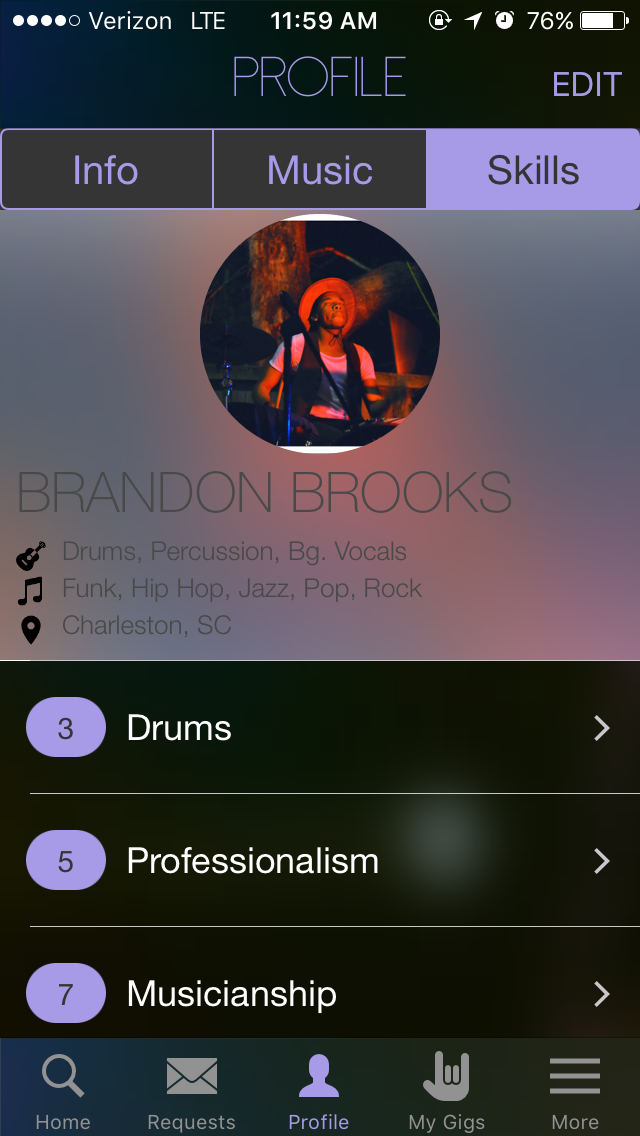Image resolution: width=640 pixels, height=1136 pixels.
Task: Open the Drums skill row
Action: click(320, 728)
